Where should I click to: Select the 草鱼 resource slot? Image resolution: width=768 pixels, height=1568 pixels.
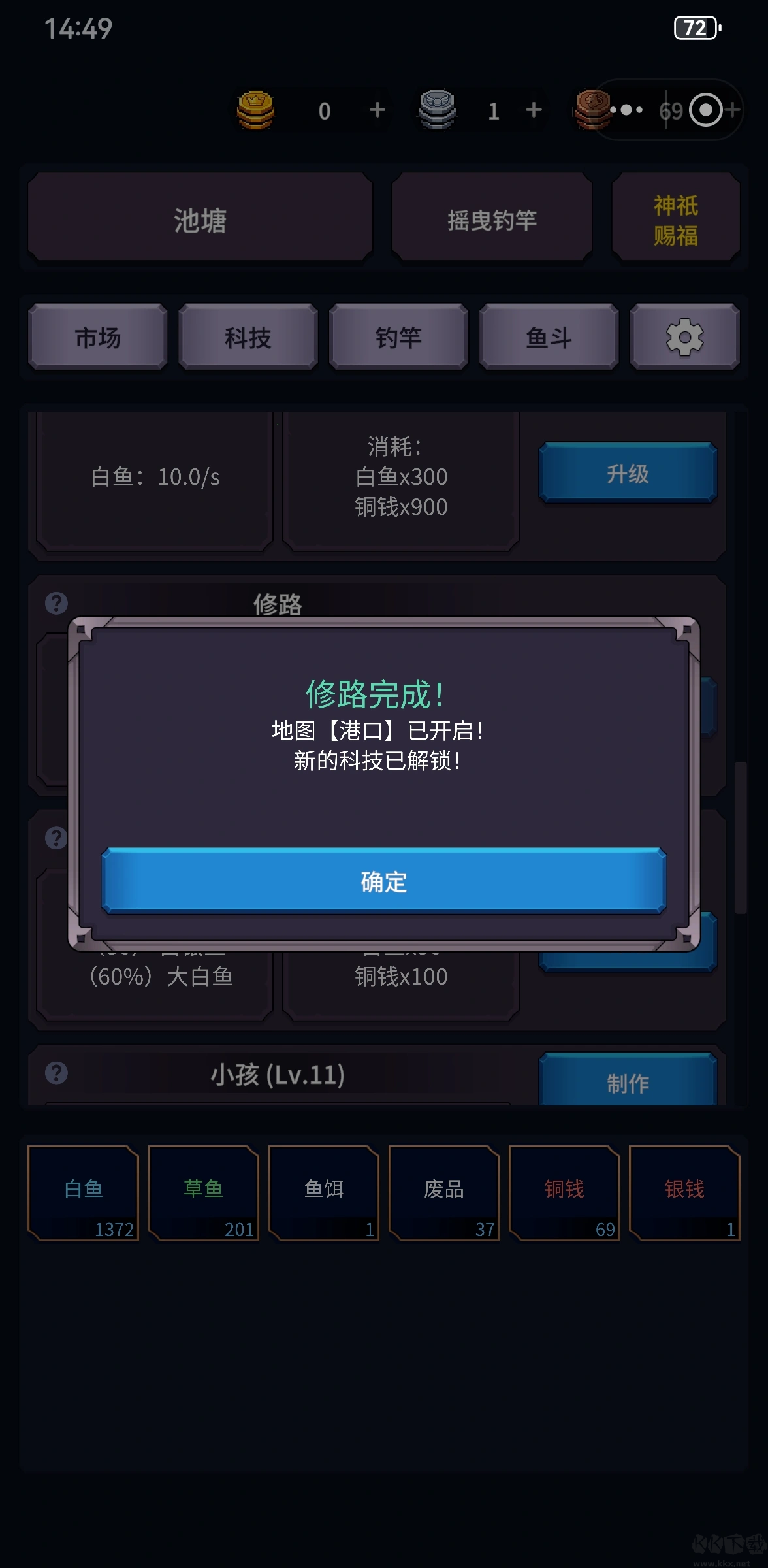click(203, 1192)
